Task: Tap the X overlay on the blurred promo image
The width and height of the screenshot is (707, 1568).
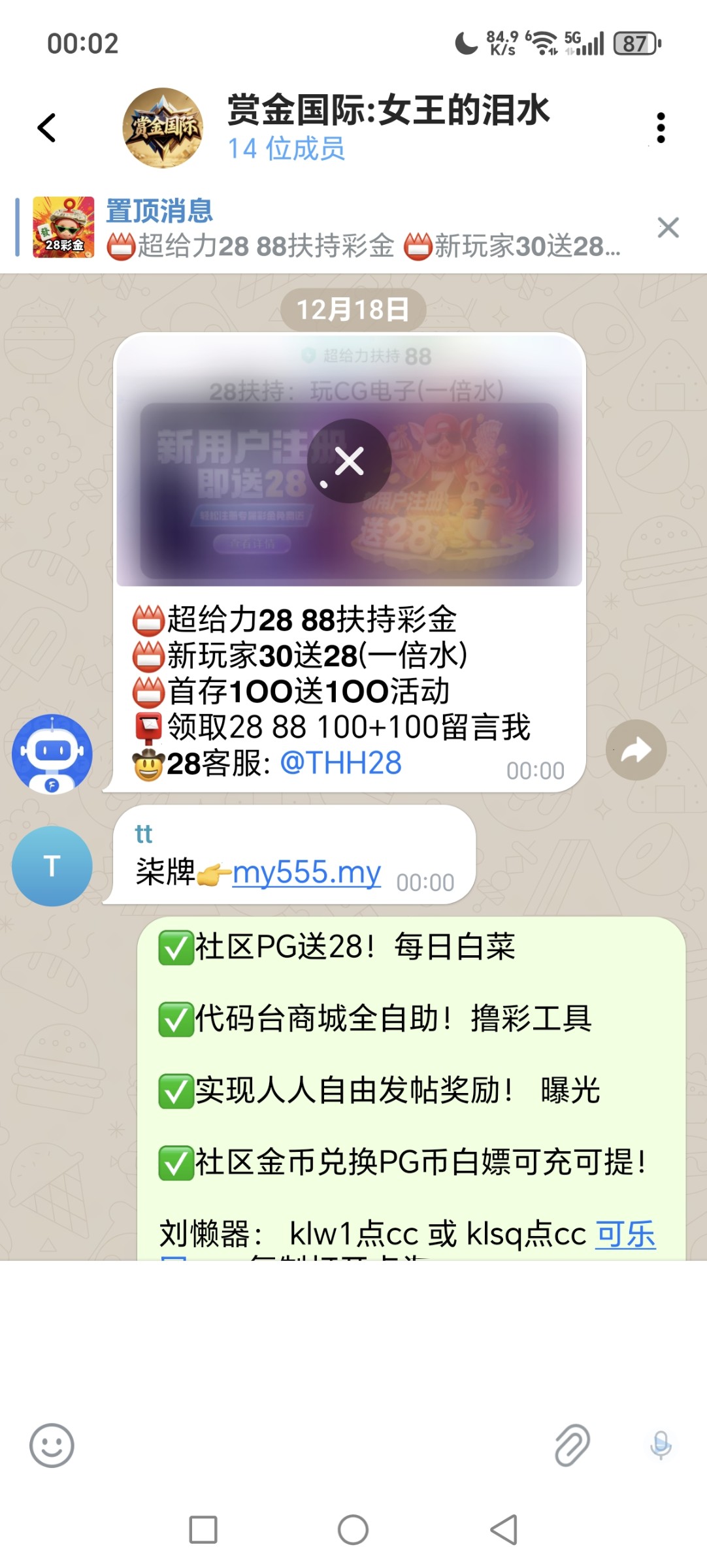Action: 350,461
